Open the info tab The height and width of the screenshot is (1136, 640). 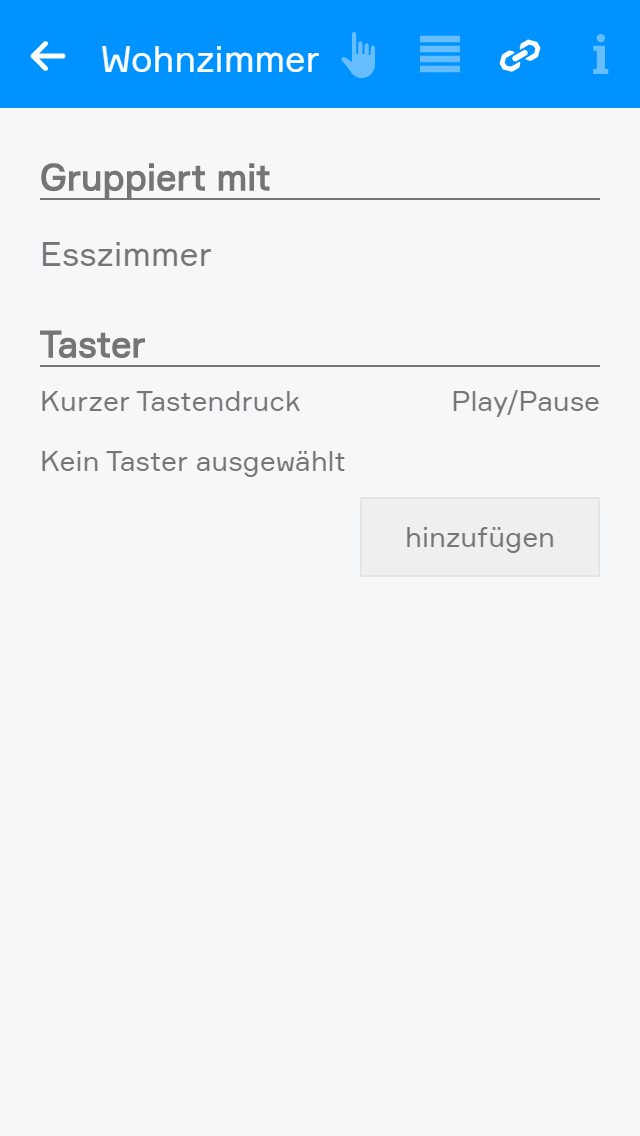[x=599, y=54]
